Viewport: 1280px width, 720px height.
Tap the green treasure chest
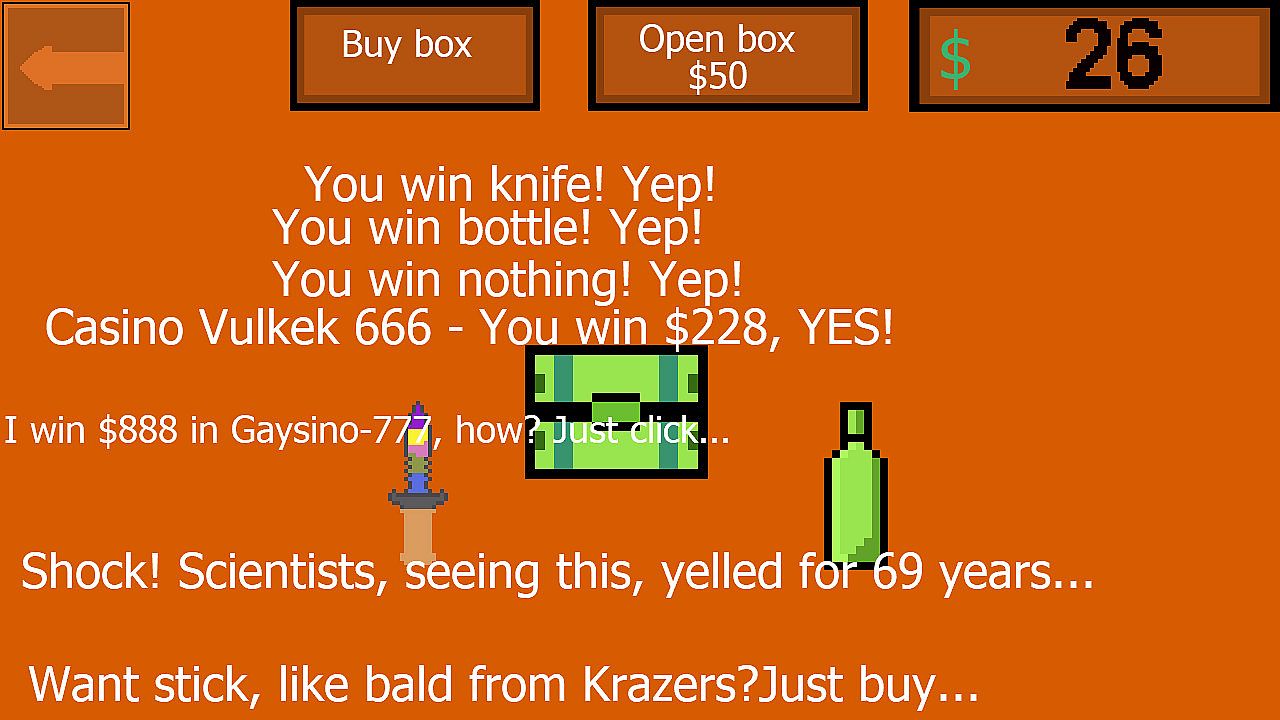(x=616, y=410)
